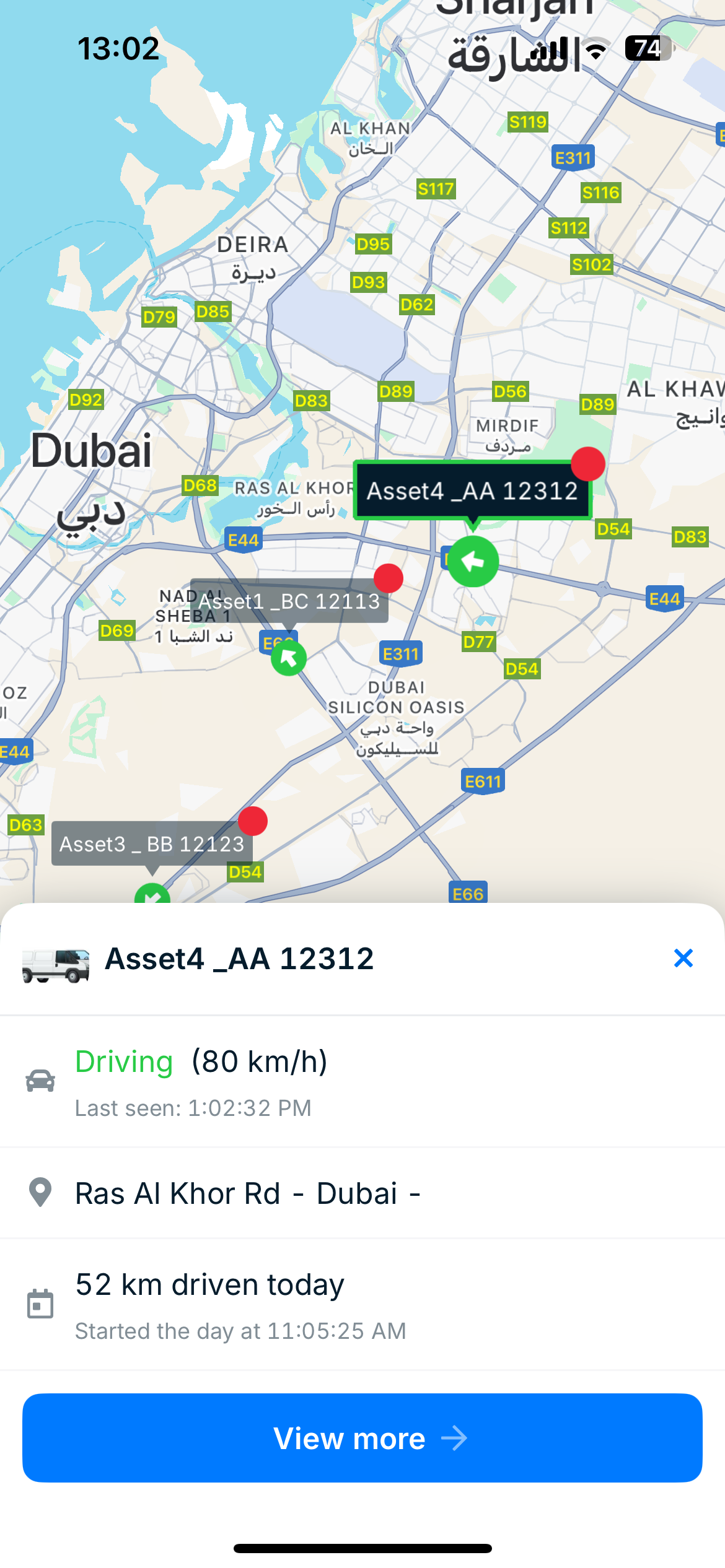
Task: Open View more for Asset4 details
Action: [362, 1437]
